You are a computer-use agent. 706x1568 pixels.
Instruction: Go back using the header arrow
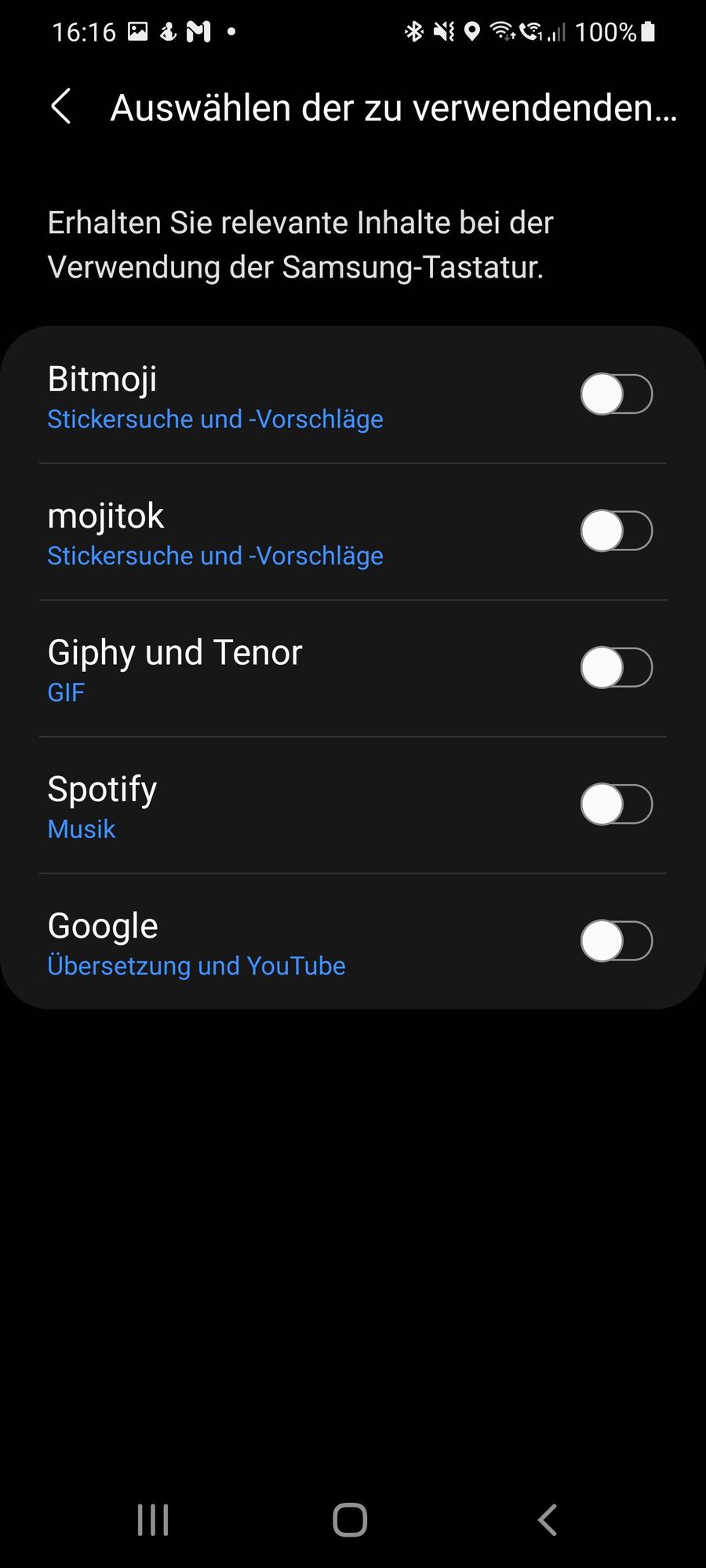(x=61, y=107)
